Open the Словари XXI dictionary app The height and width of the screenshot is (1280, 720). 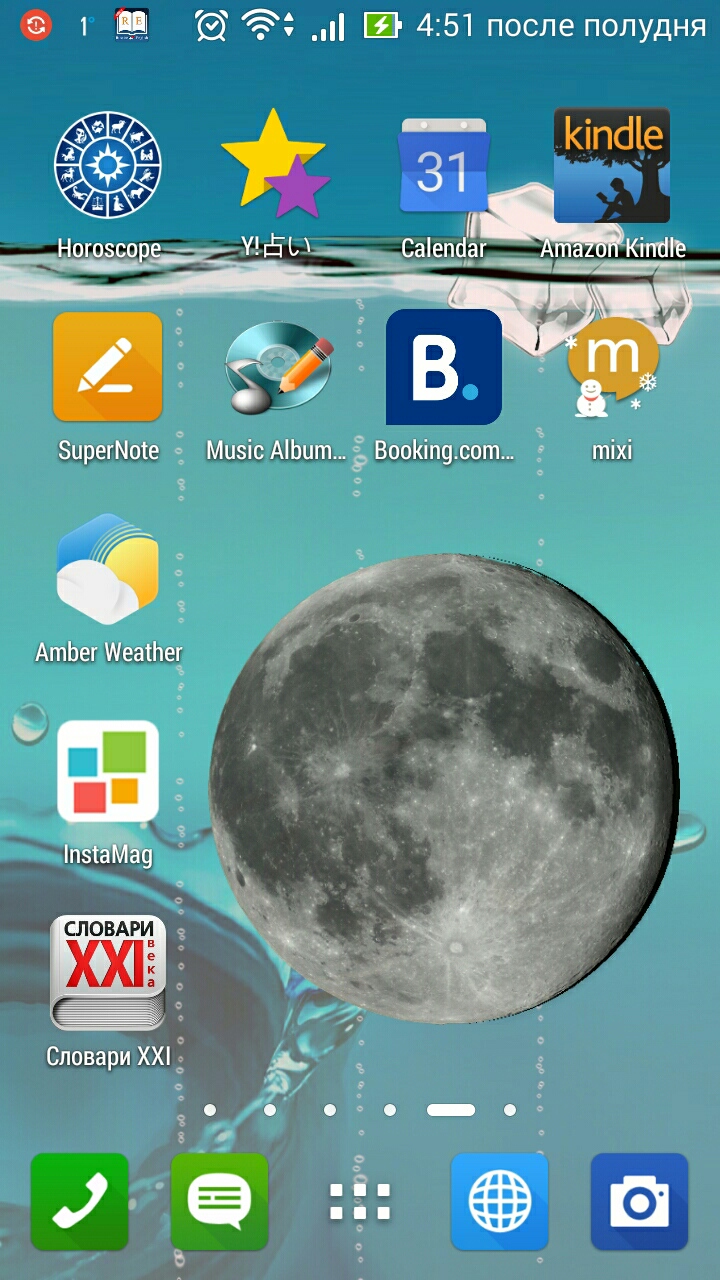click(107, 972)
